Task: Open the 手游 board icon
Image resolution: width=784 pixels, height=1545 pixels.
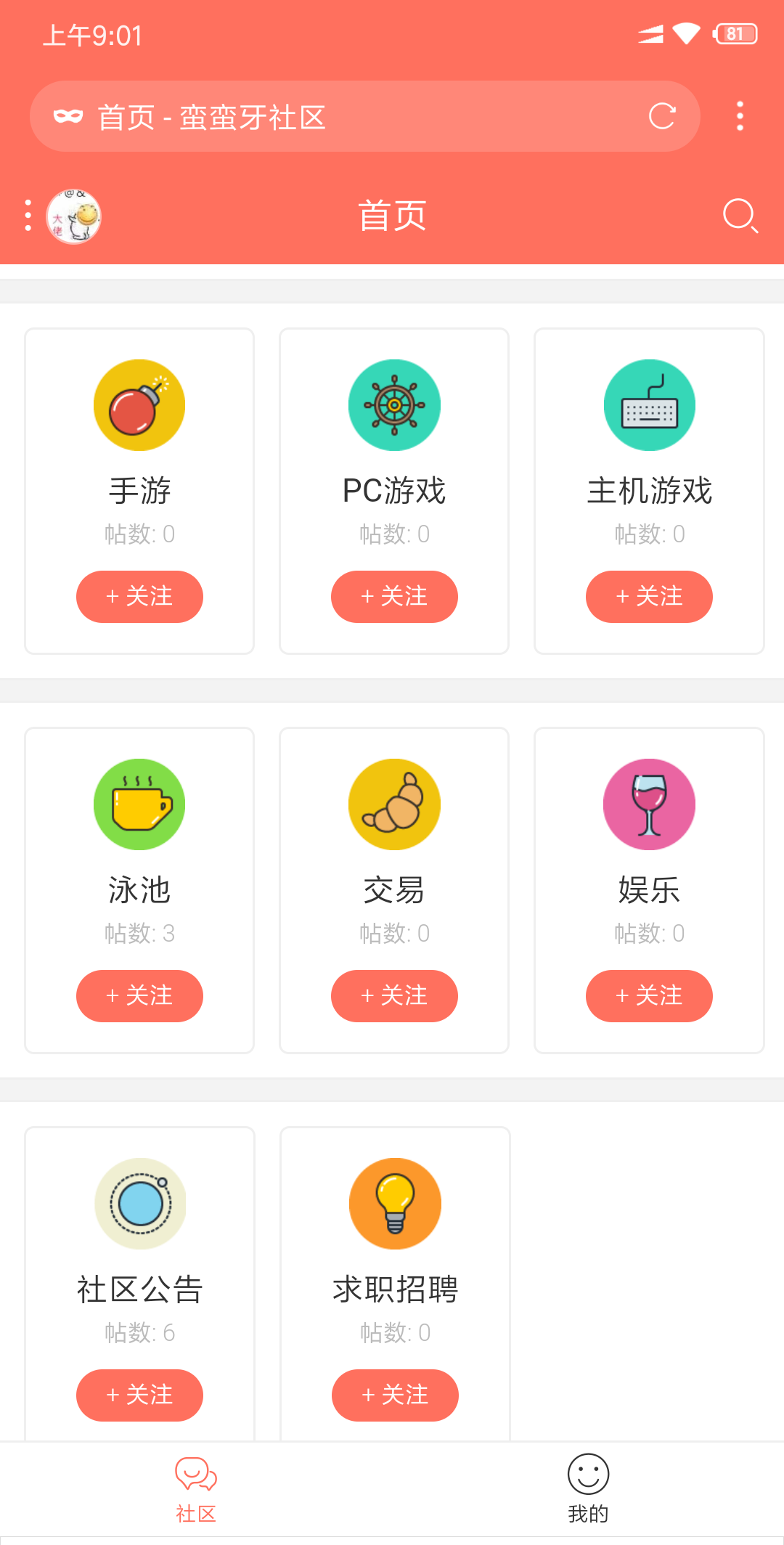Action: (x=139, y=405)
